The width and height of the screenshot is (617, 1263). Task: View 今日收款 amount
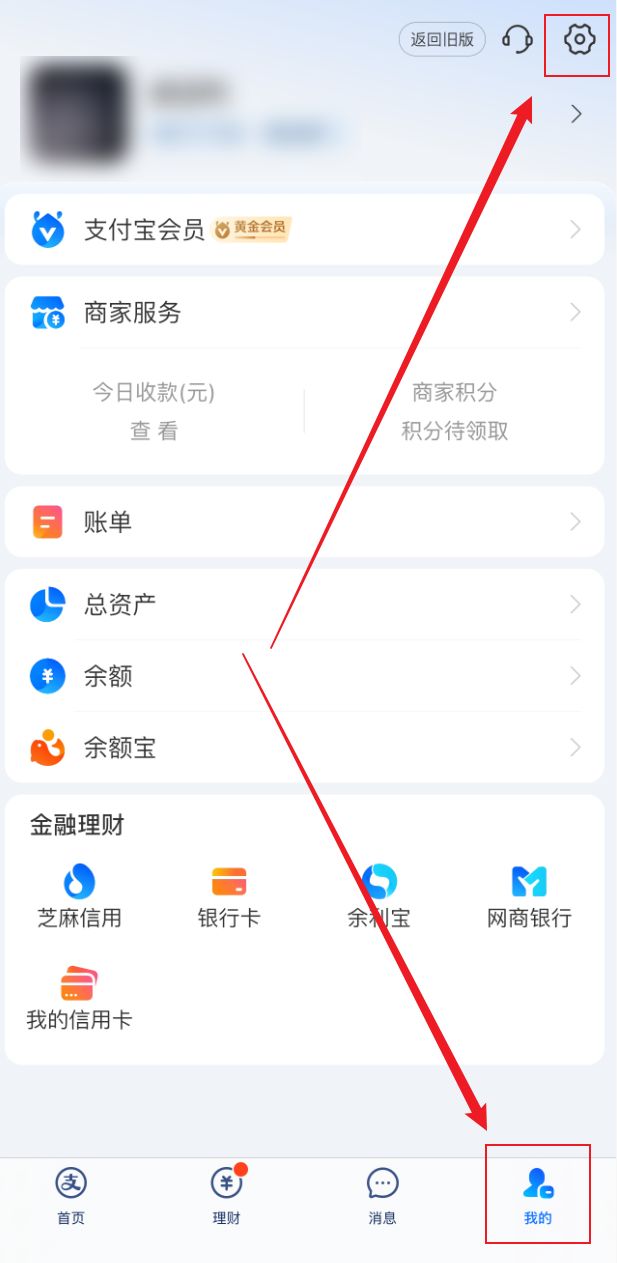pyautogui.click(x=154, y=412)
